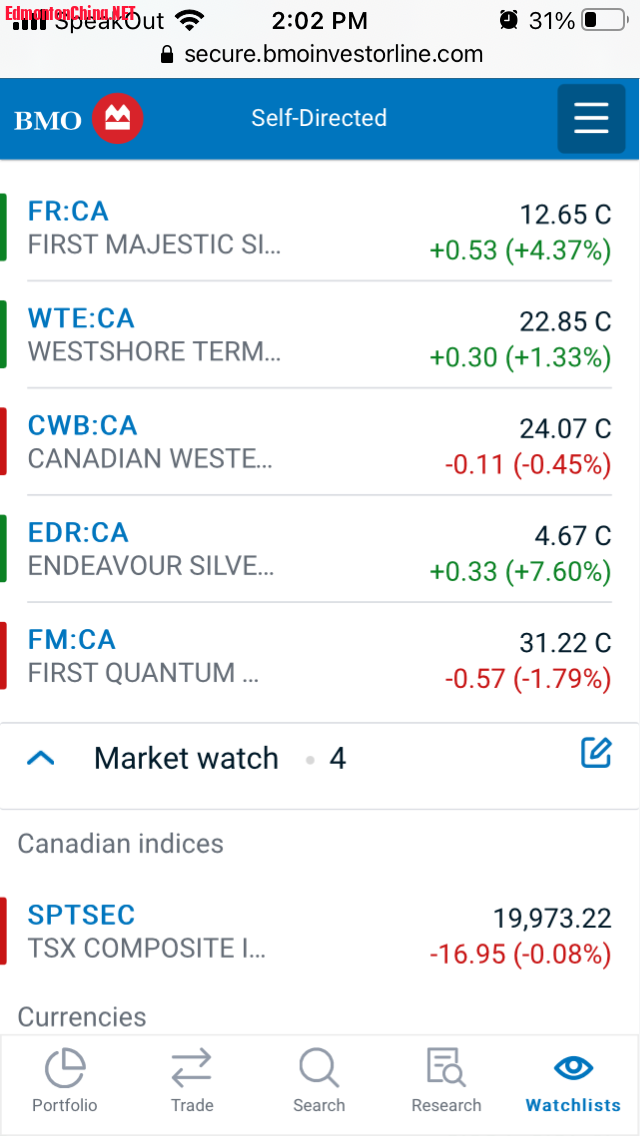Switch to the Portfolio tab
The width and height of the screenshot is (640, 1136).
pos(65,1081)
